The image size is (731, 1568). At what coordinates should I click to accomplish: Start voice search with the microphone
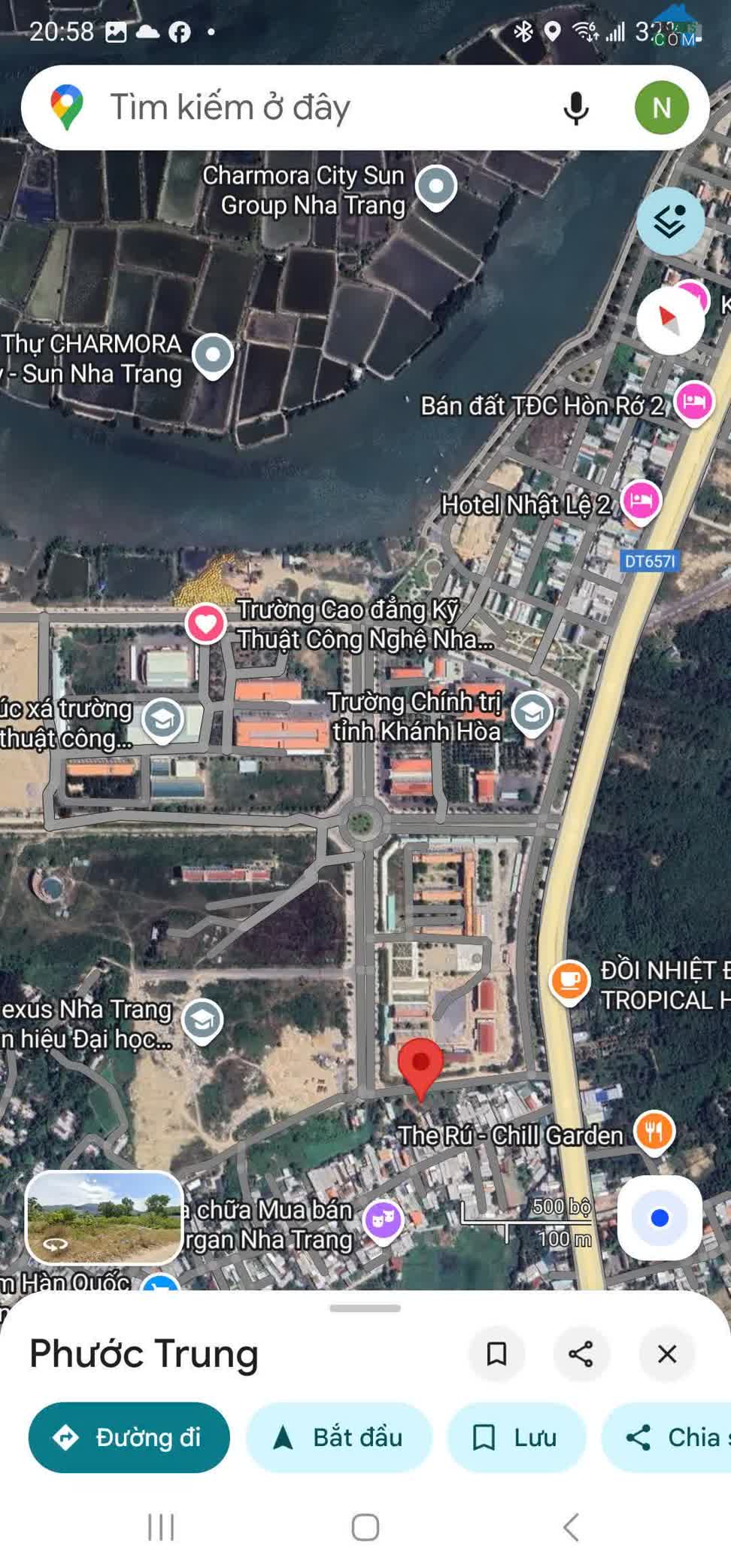click(x=576, y=108)
